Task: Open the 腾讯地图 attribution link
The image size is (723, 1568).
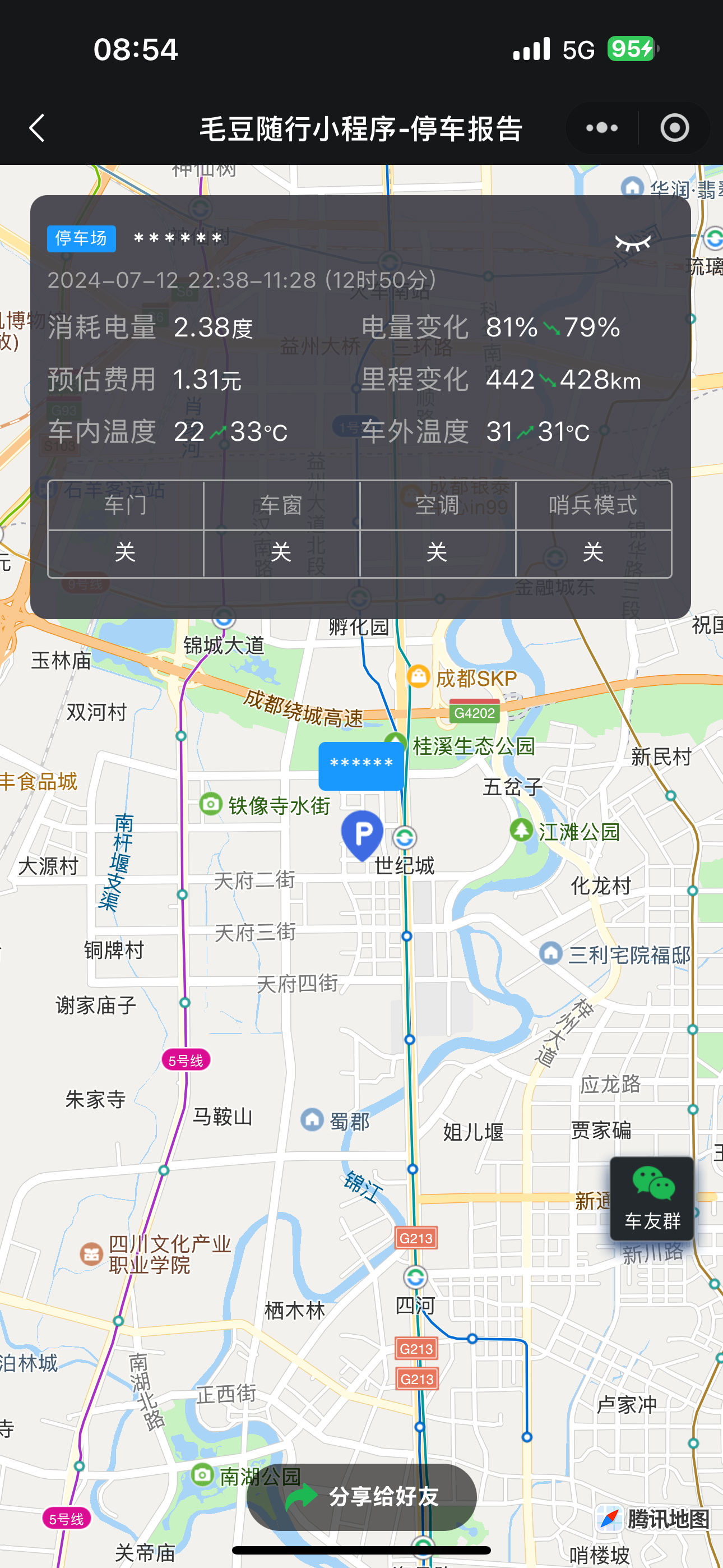Action: click(x=652, y=1519)
